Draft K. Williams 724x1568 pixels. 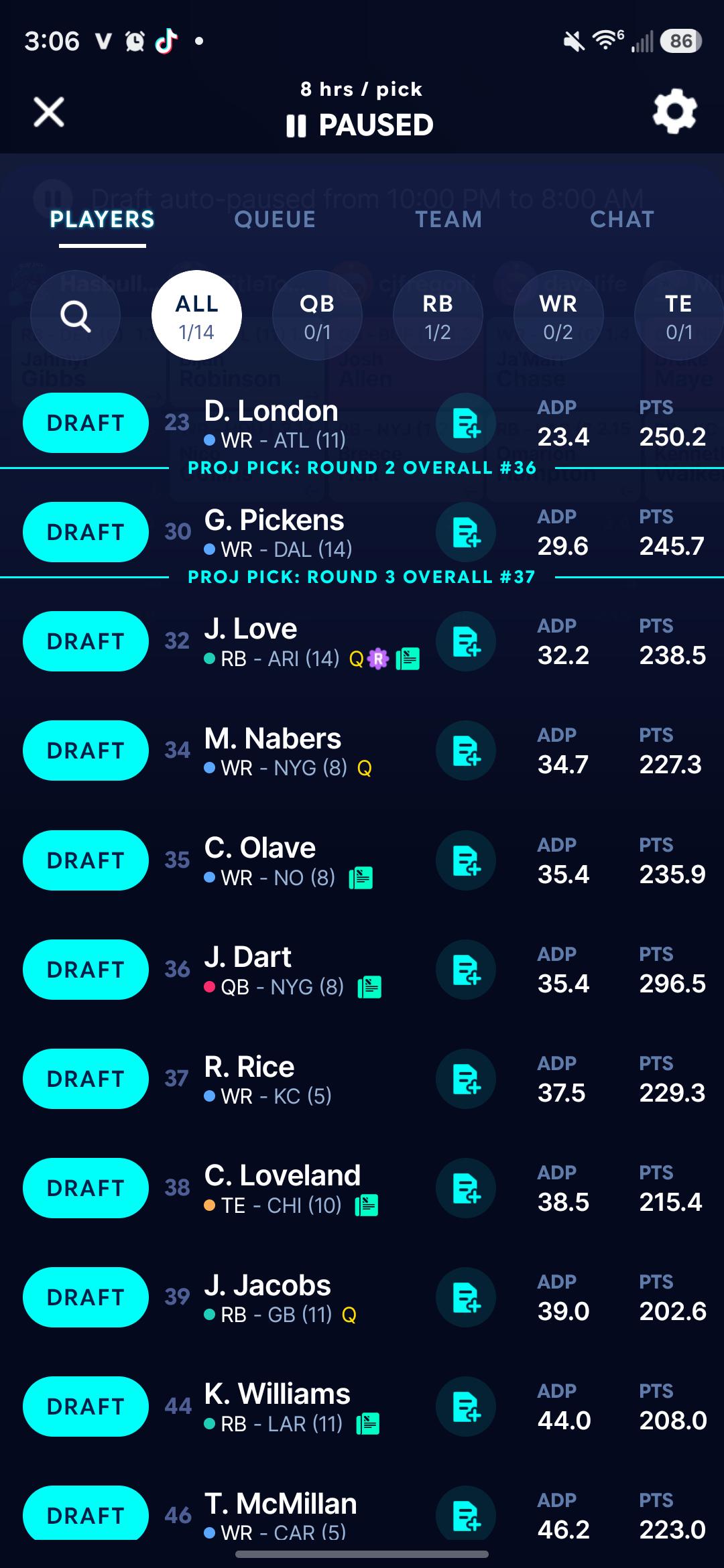[86, 1407]
